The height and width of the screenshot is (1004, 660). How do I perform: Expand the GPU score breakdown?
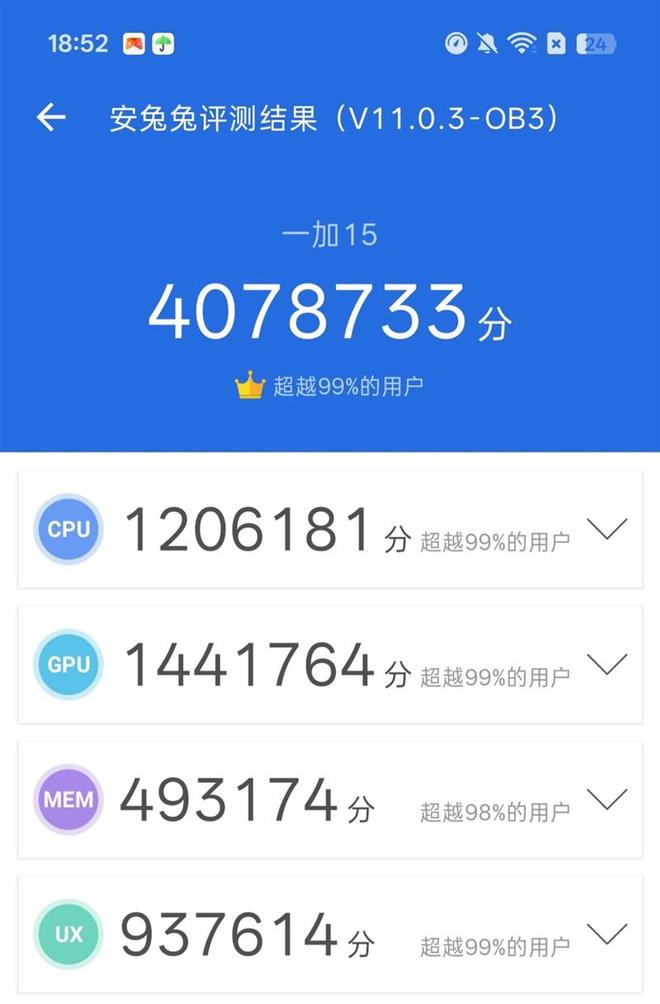coord(607,664)
